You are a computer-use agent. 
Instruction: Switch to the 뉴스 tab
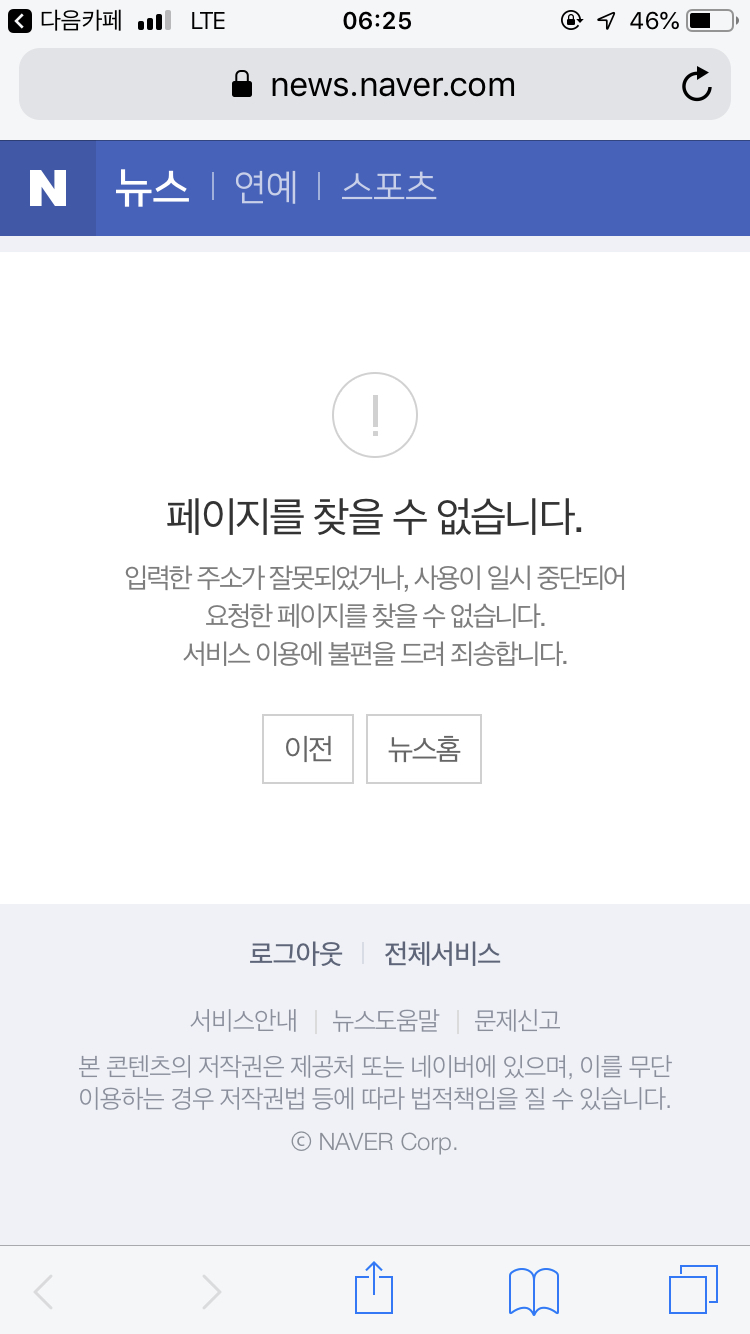coord(152,188)
